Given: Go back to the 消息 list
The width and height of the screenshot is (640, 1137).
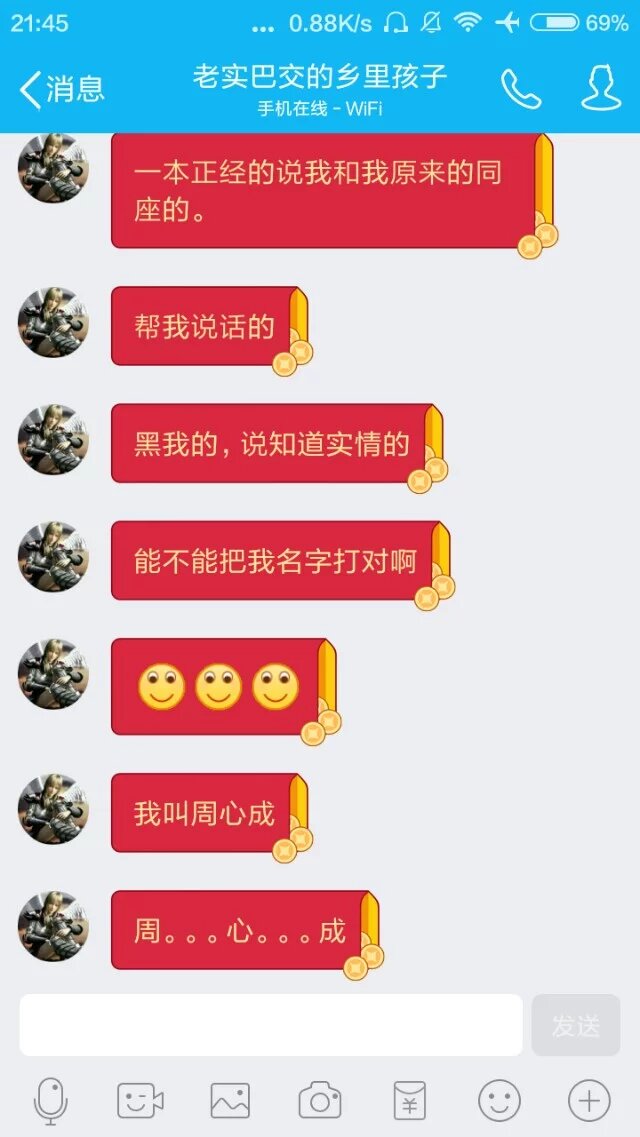Looking at the screenshot, I should click(60, 90).
